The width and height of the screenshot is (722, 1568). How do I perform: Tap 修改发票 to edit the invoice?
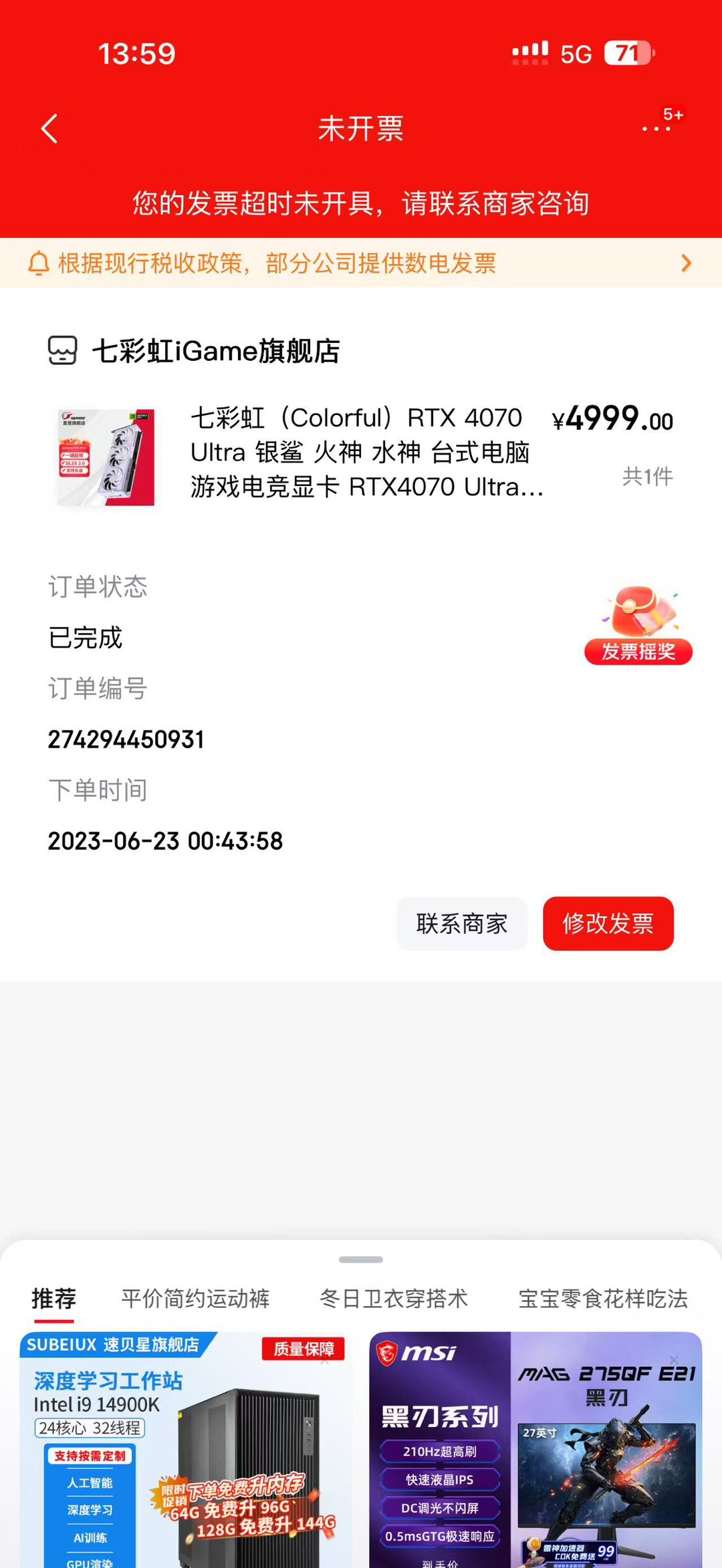608,924
